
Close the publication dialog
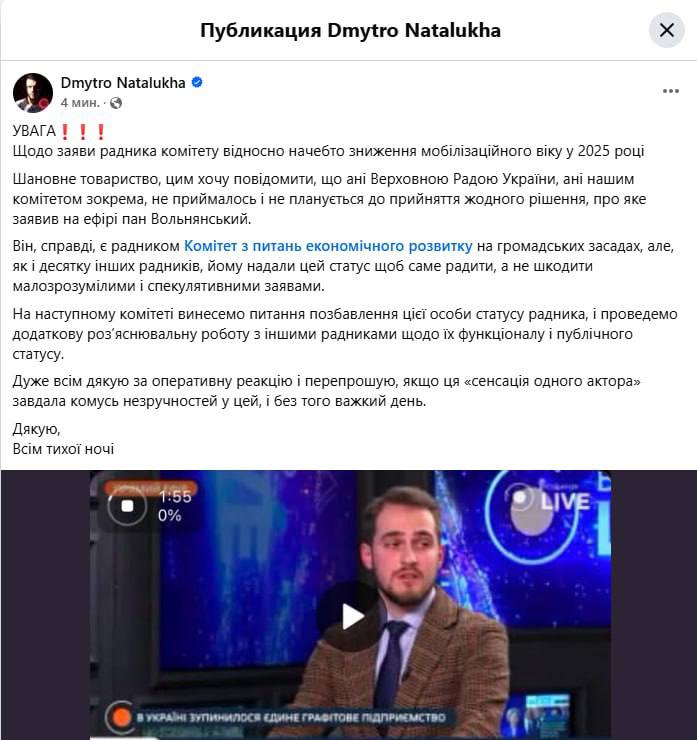pos(667,30)
